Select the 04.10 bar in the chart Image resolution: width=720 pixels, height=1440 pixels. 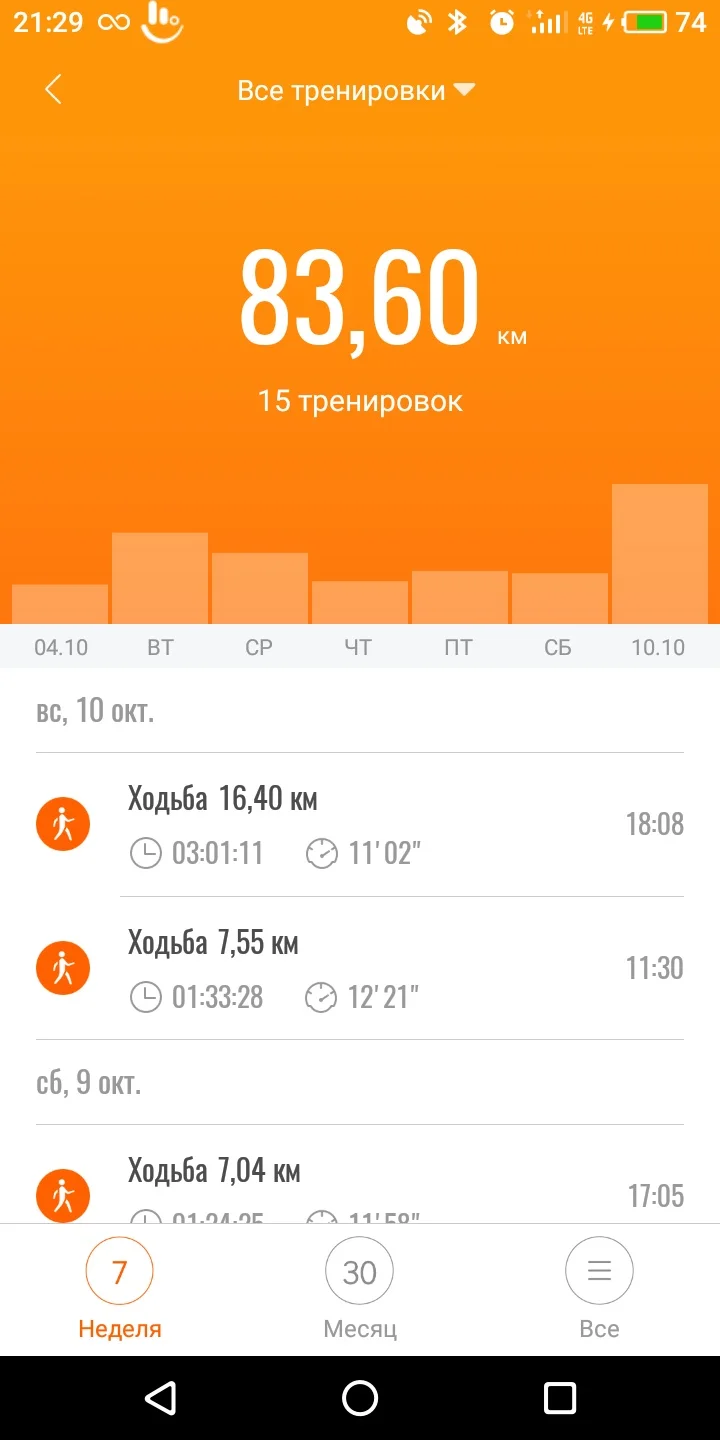point(60,604)
